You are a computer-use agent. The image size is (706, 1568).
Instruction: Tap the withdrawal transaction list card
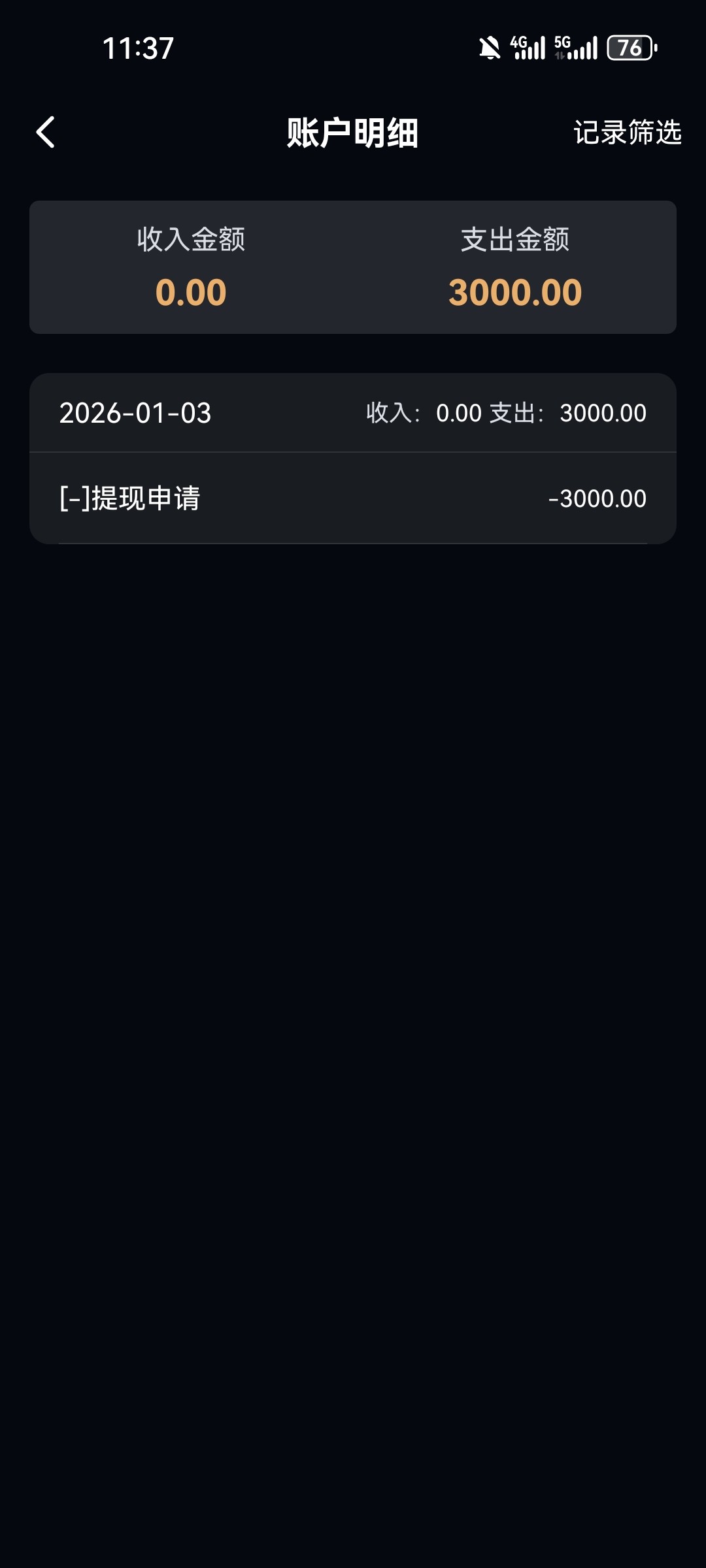[353, 457]
